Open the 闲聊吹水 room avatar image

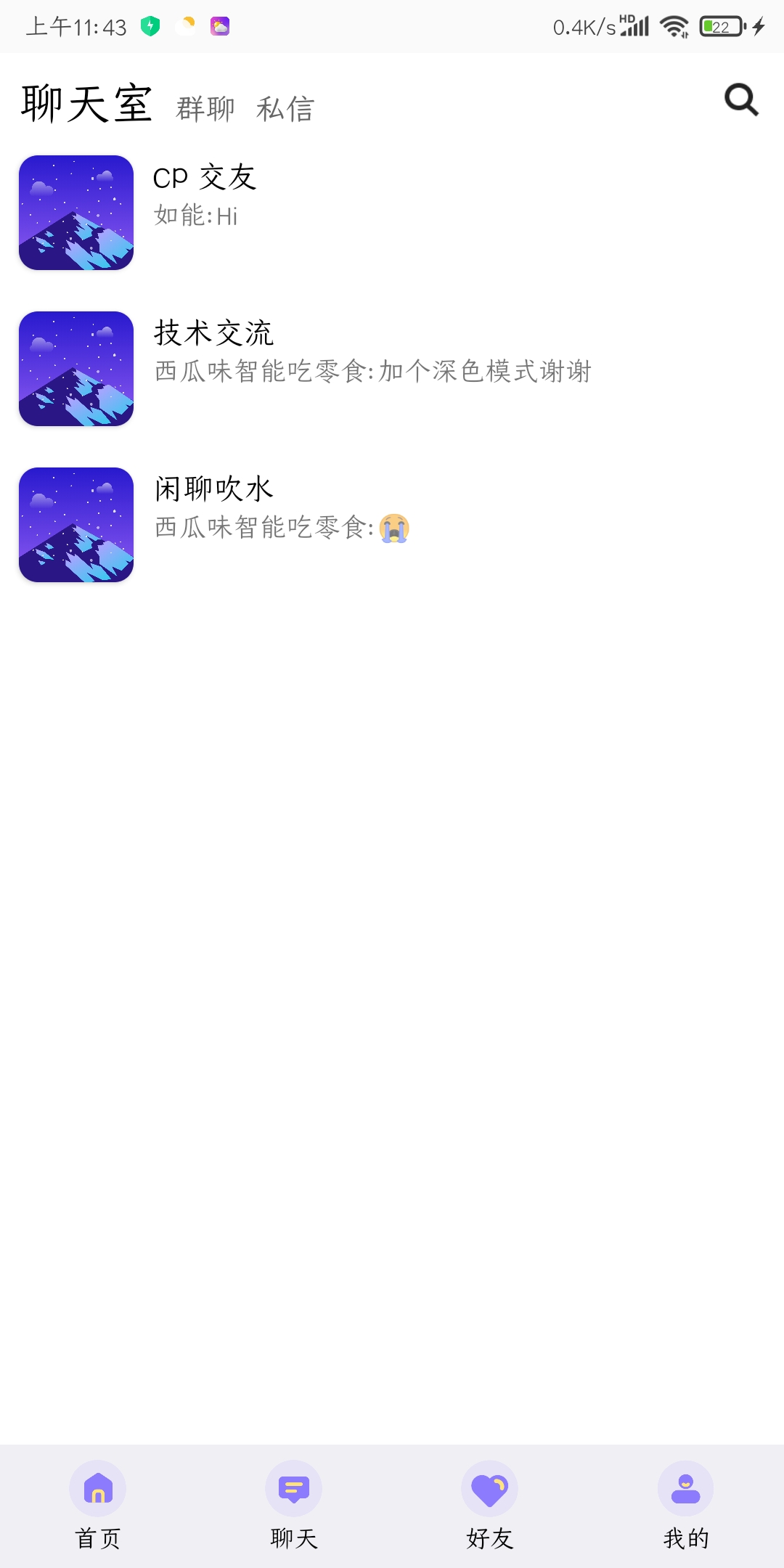75,524
